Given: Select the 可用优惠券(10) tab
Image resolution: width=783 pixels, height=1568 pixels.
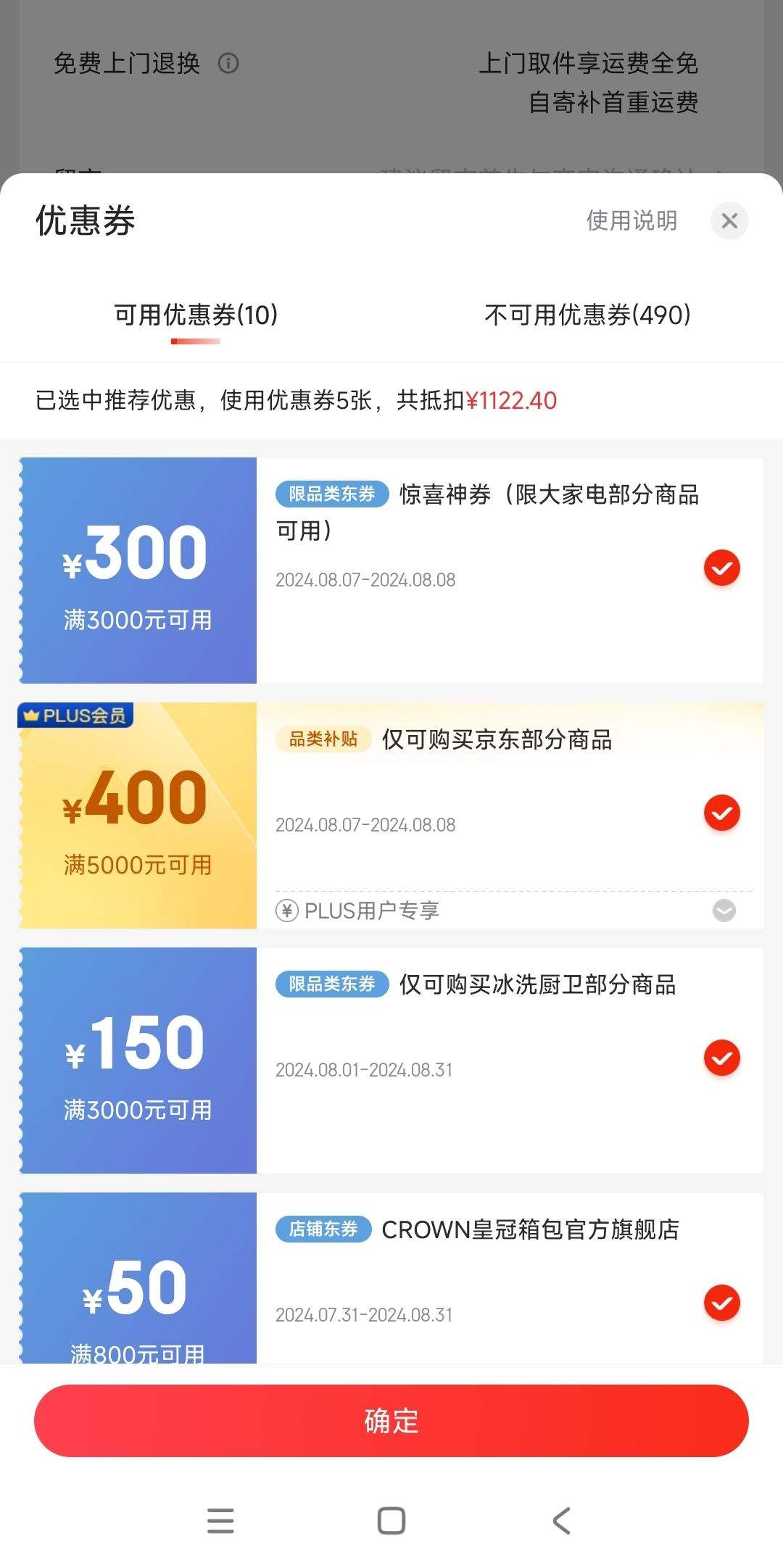Looking at the screenshot, I should click(x=196, y=315).
